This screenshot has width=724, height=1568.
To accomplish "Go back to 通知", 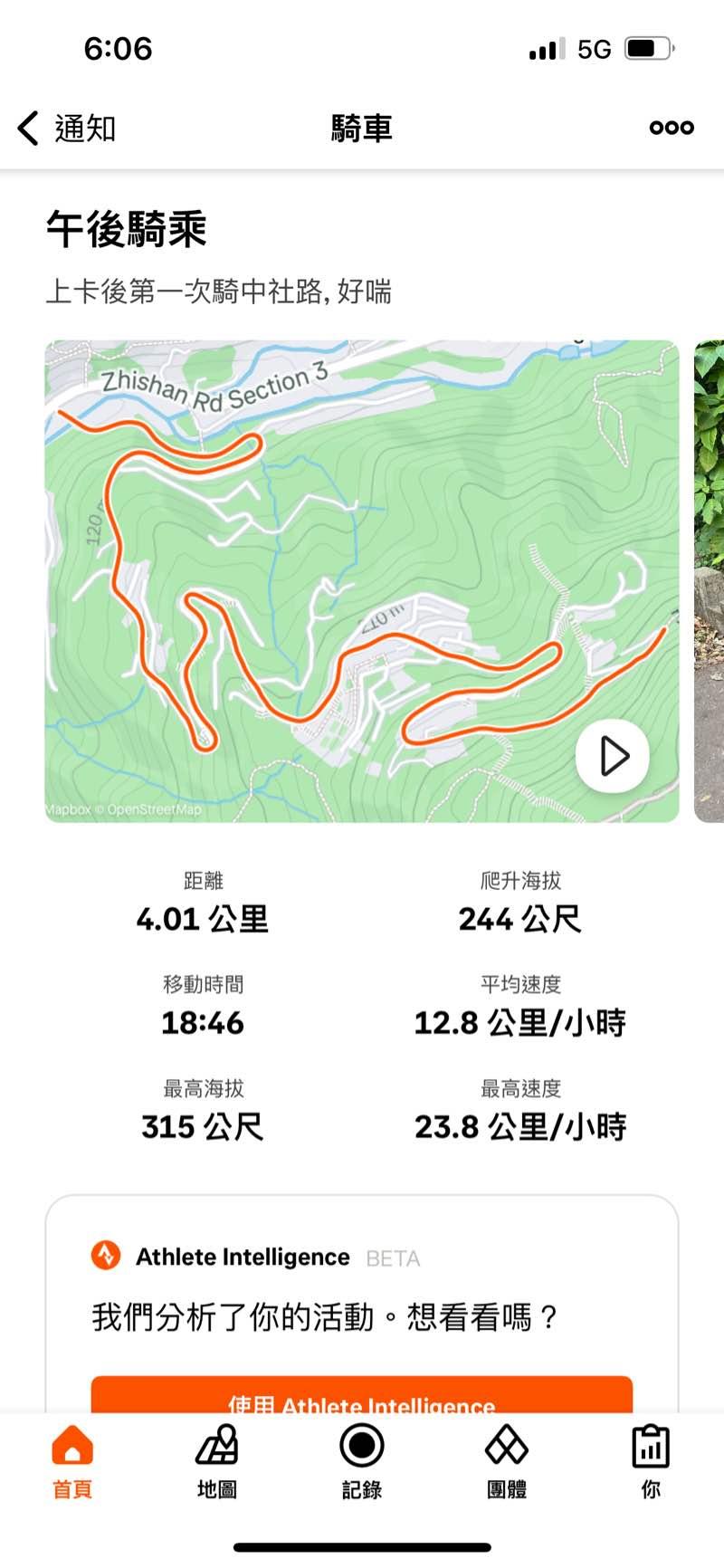I will pyautogui.click(x=67, y=129).
